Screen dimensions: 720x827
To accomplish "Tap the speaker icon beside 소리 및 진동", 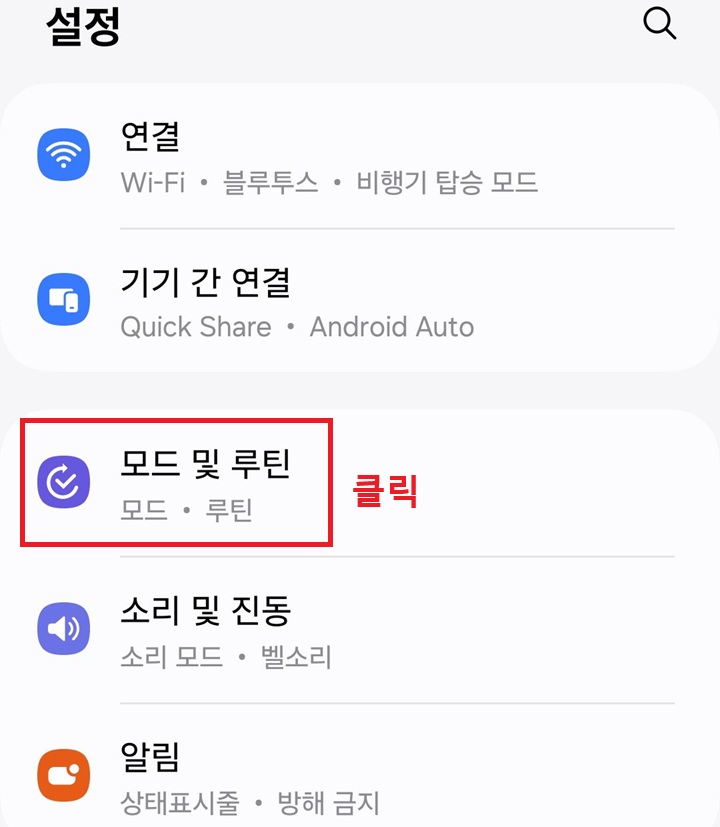I will [x=63, y=630].
